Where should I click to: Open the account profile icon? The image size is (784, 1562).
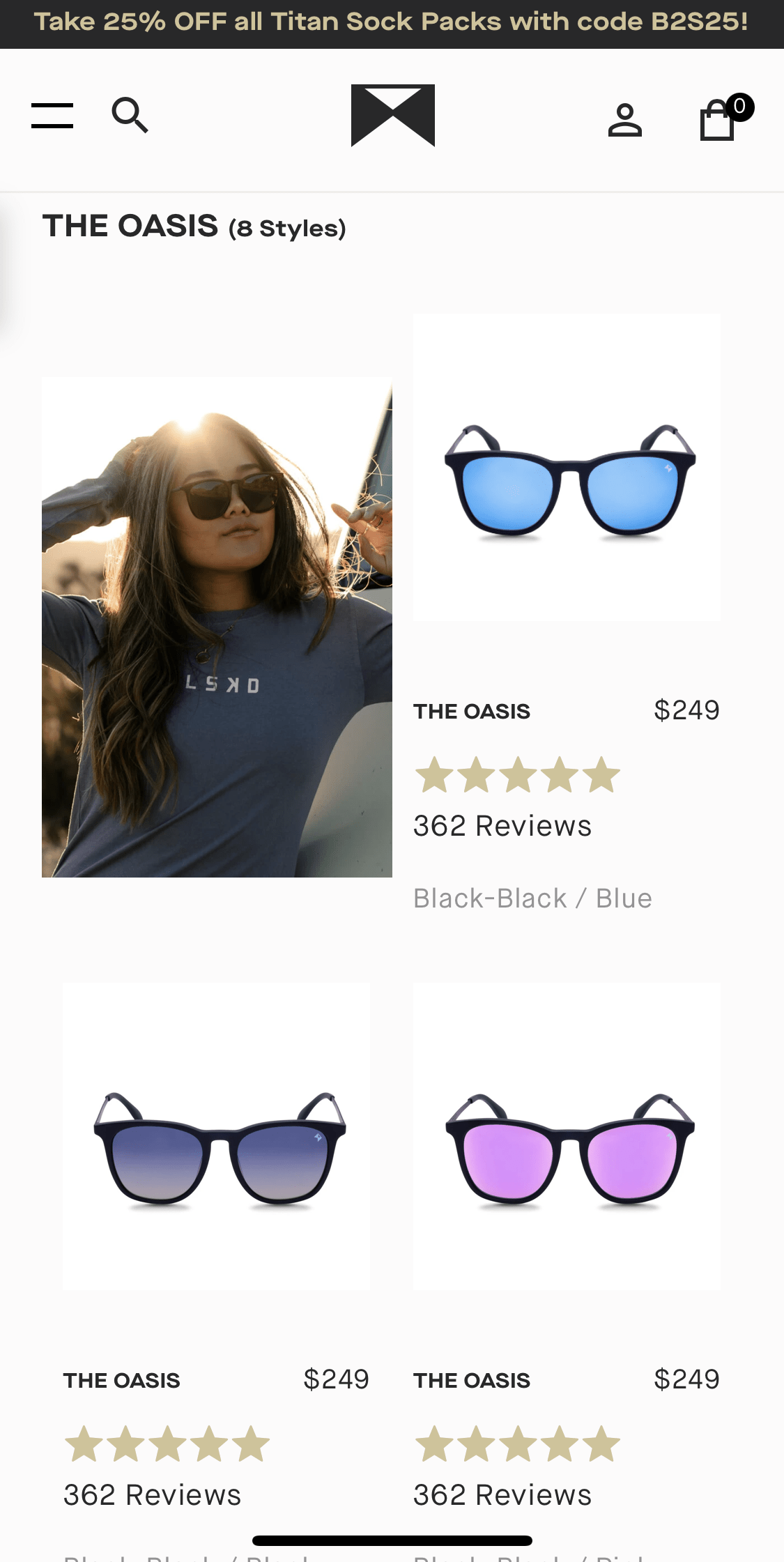coord(624,120)
